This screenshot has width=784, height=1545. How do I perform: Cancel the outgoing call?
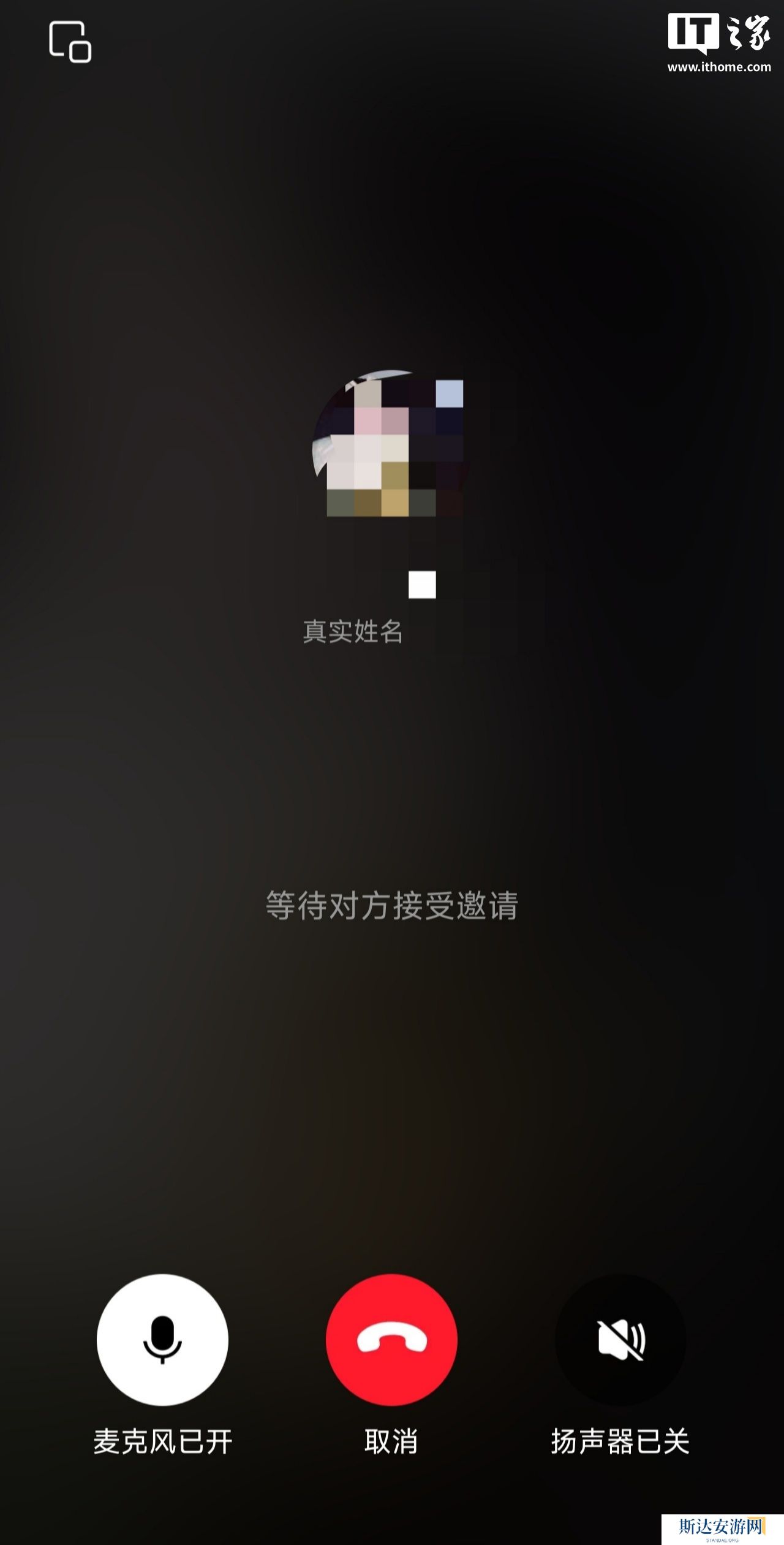click(391, 1339)
